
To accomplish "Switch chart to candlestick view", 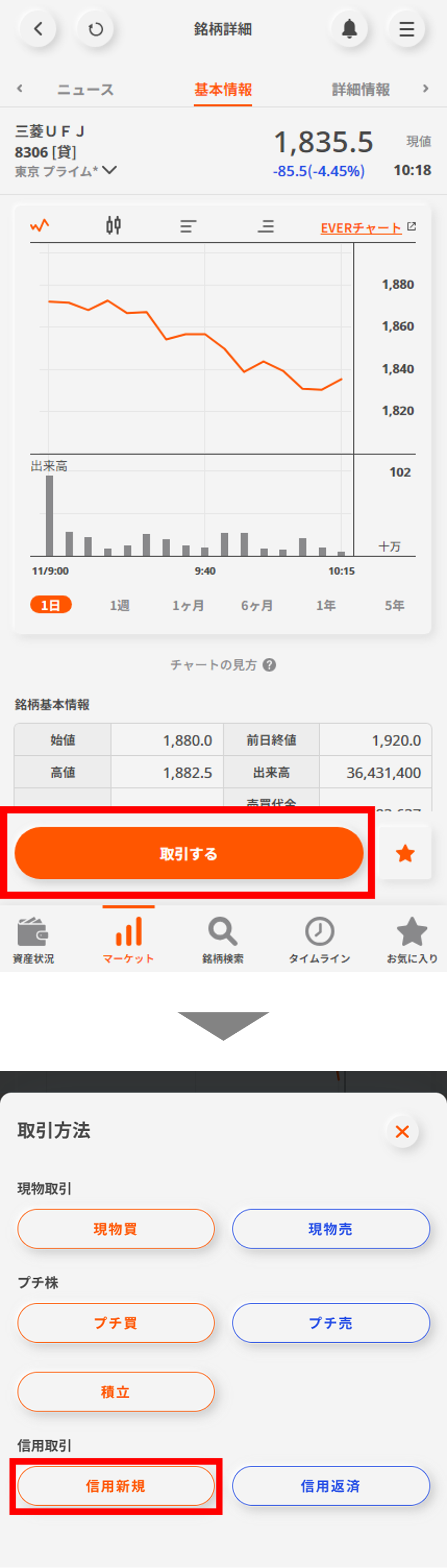I will click(x=114, y=226).
